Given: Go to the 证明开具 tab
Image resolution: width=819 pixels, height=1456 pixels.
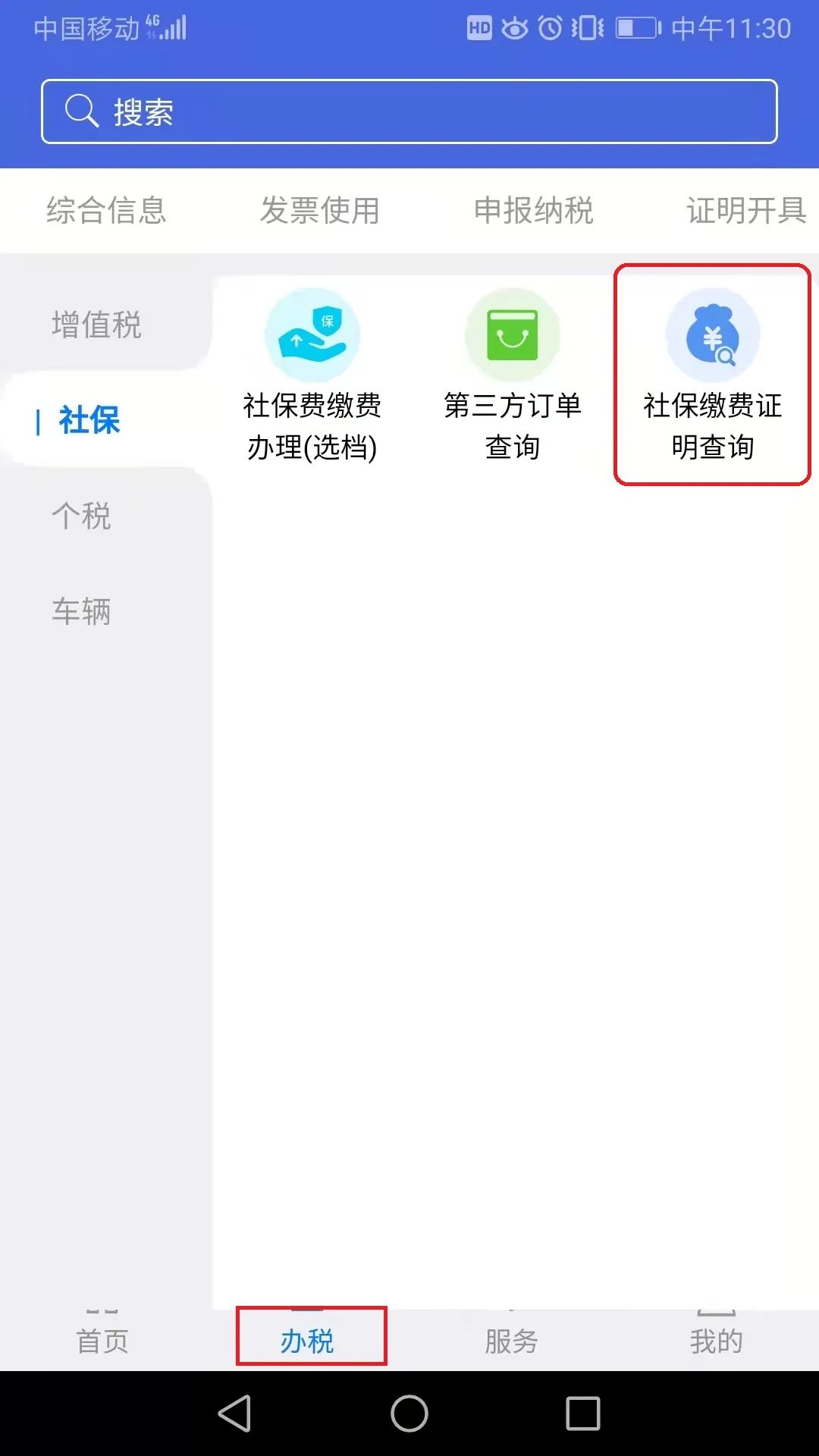Looking at the screenshot, I should [745, 210].
